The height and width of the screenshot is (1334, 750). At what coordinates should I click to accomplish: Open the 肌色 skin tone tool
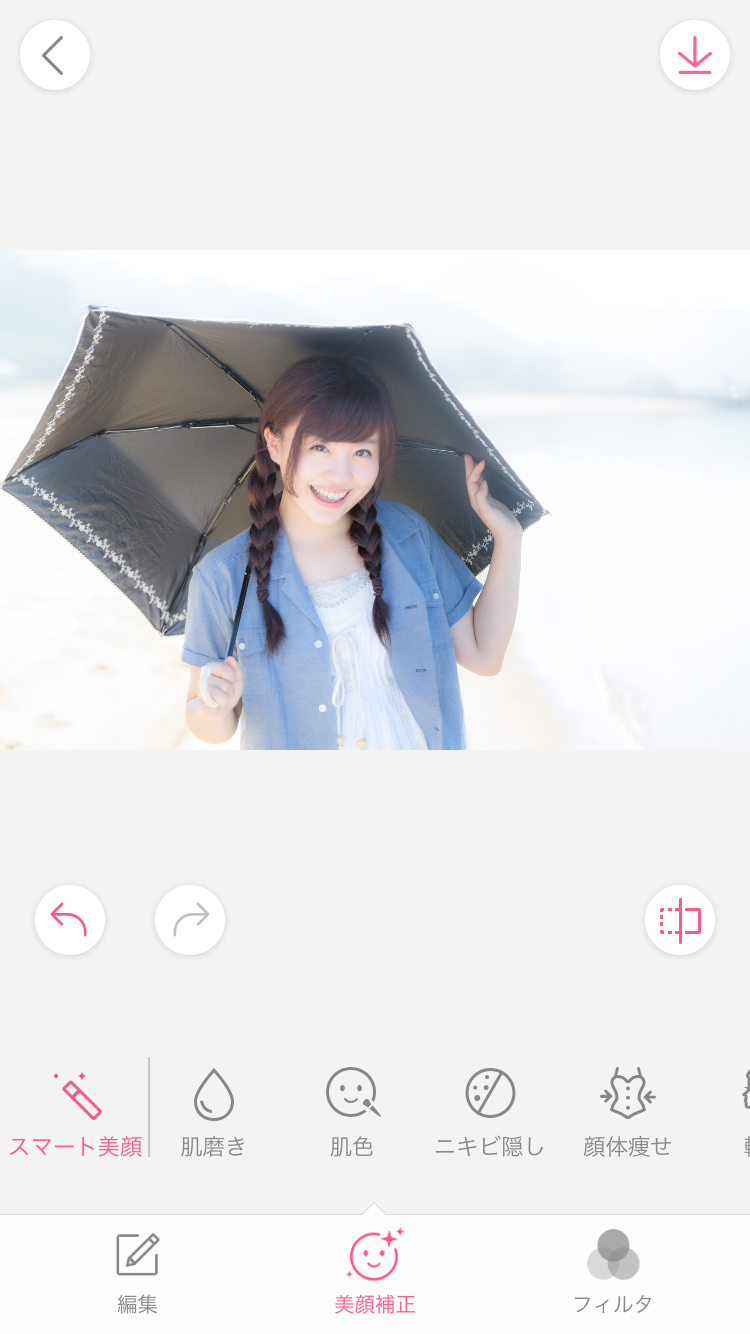coord(352,1113)
